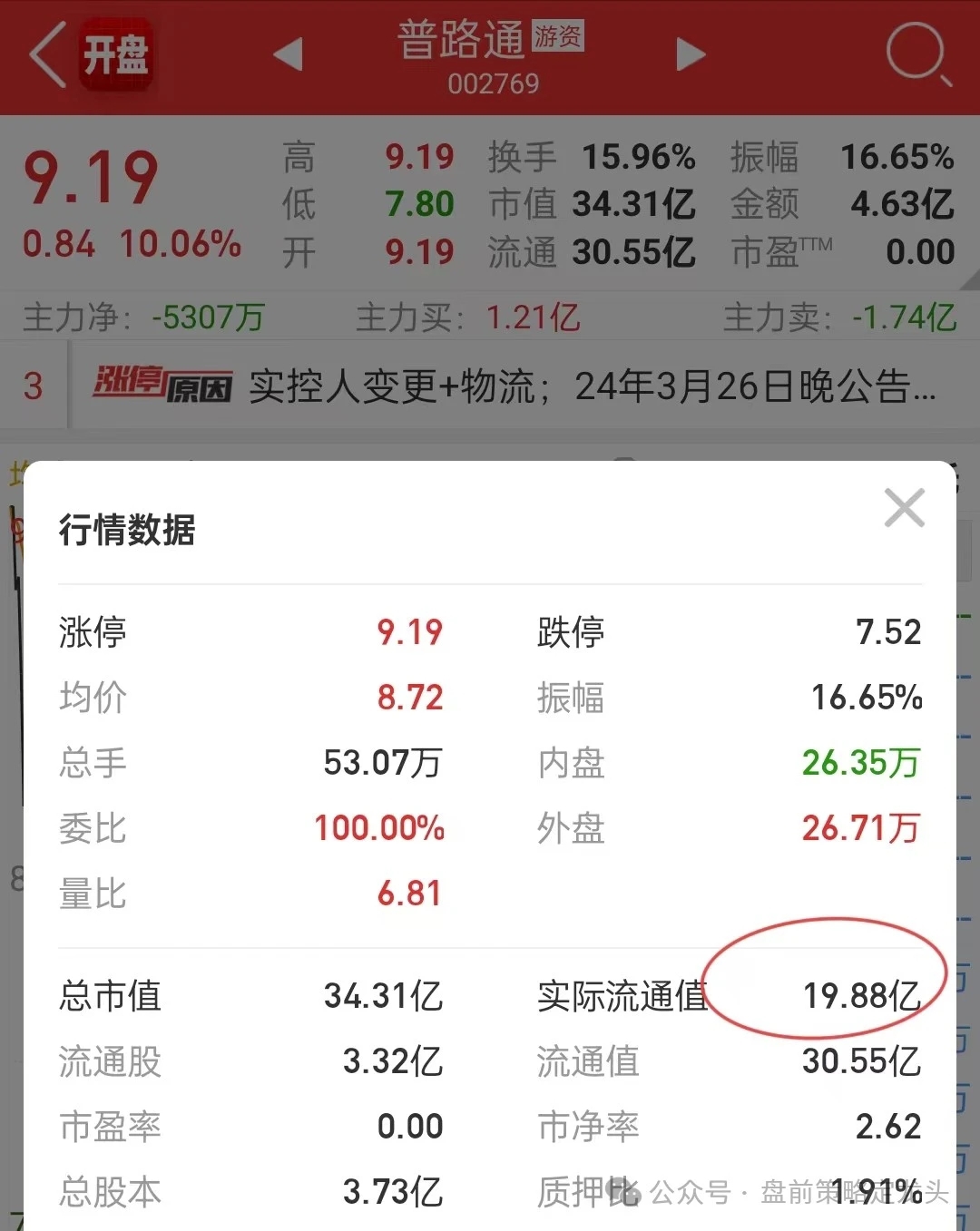Click the 委比 100.00% row
The width and height of the screenshot is (980, 1231).
[378, 828]
